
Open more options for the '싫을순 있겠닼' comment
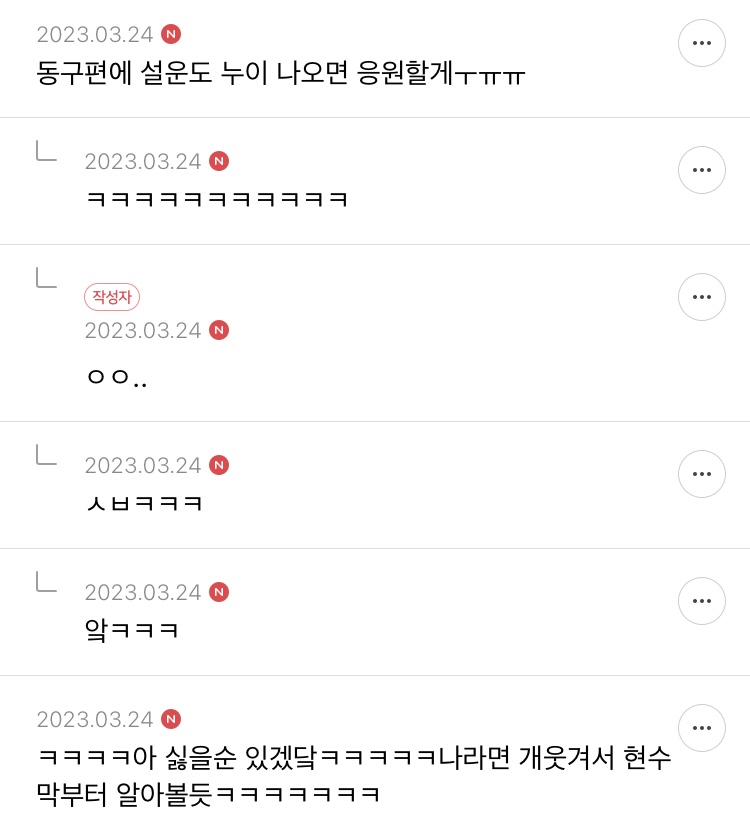tap(702, 728)
